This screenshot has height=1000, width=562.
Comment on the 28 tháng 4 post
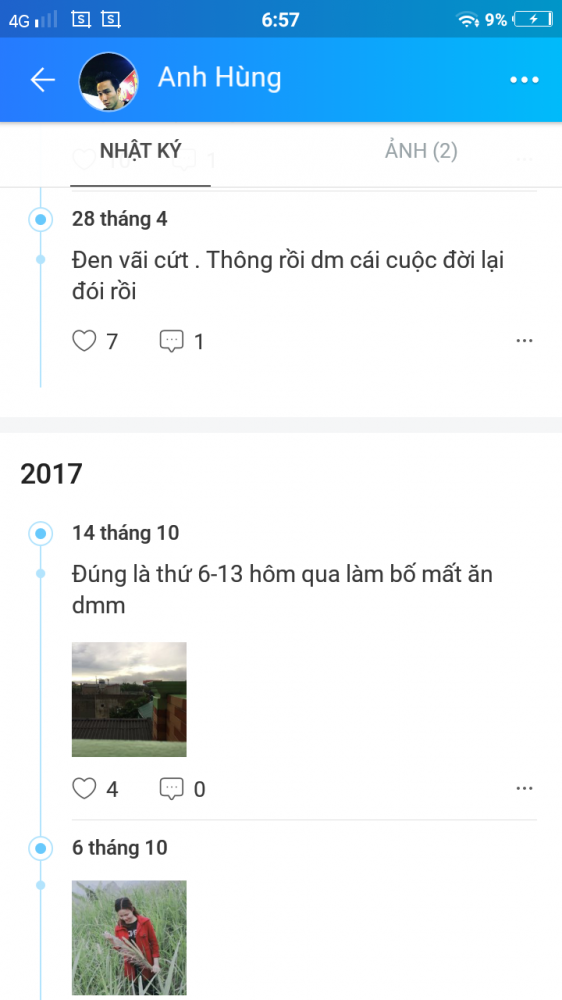[172, 342]
